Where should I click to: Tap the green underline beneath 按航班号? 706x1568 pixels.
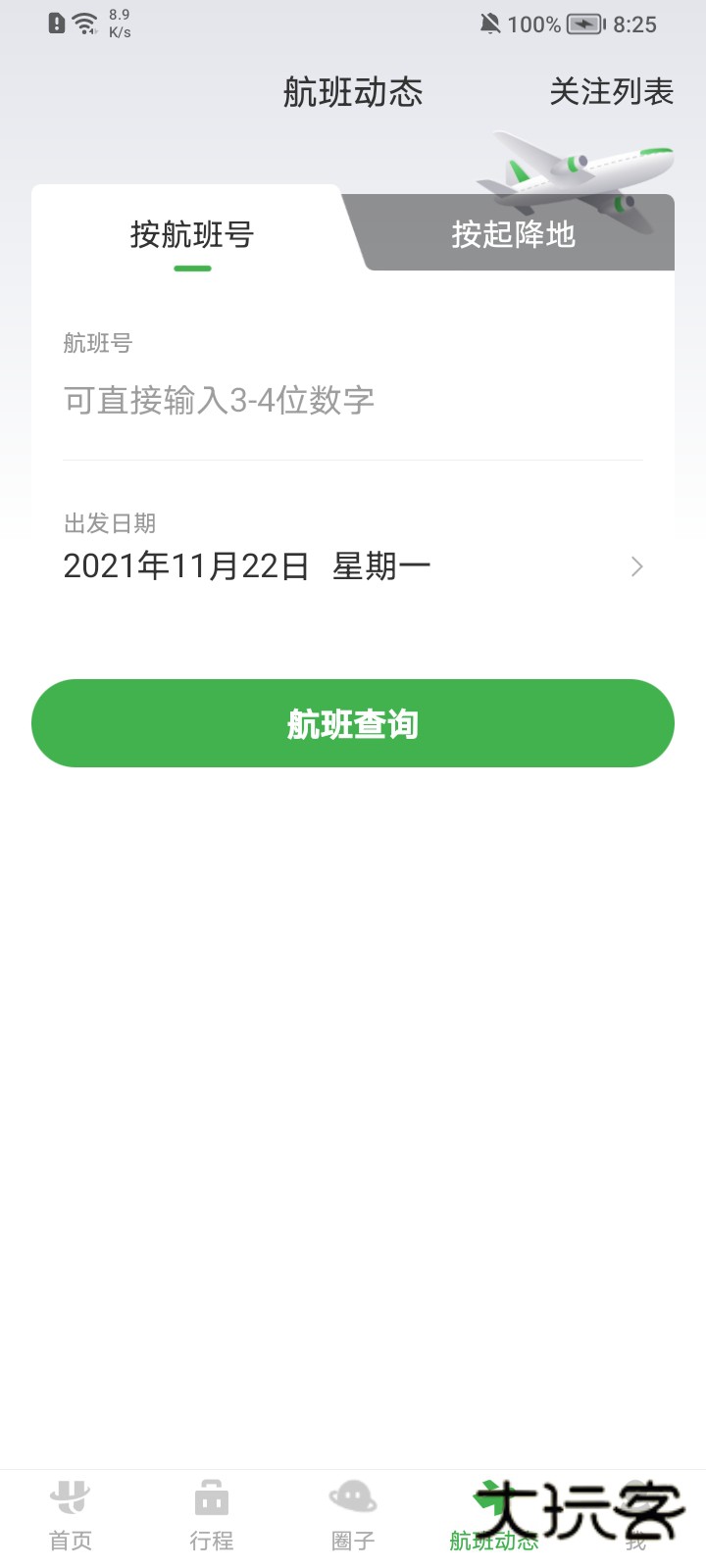pos(191,267)
